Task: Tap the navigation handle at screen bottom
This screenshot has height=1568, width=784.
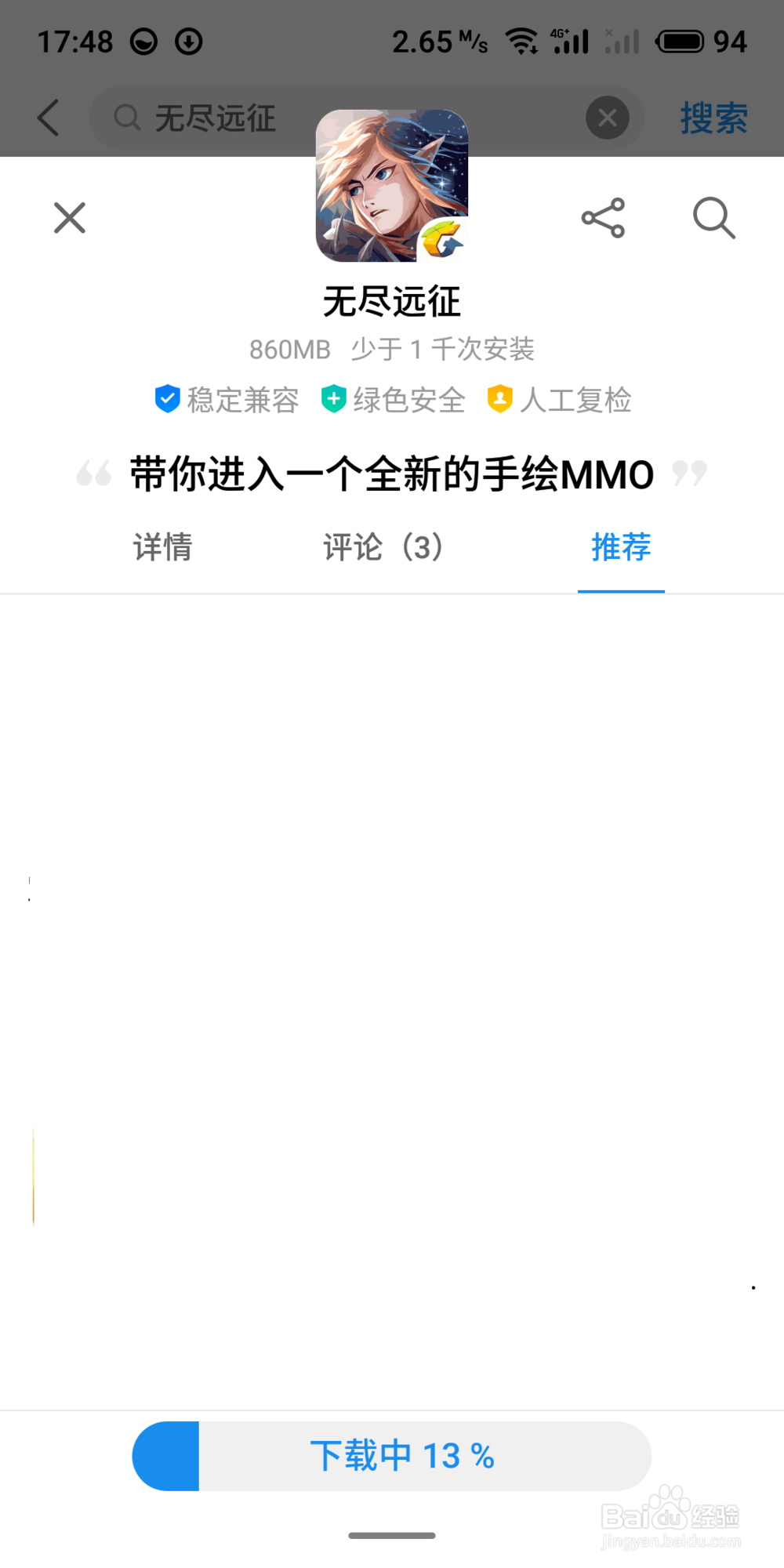Action: [x=391, y=1535]
